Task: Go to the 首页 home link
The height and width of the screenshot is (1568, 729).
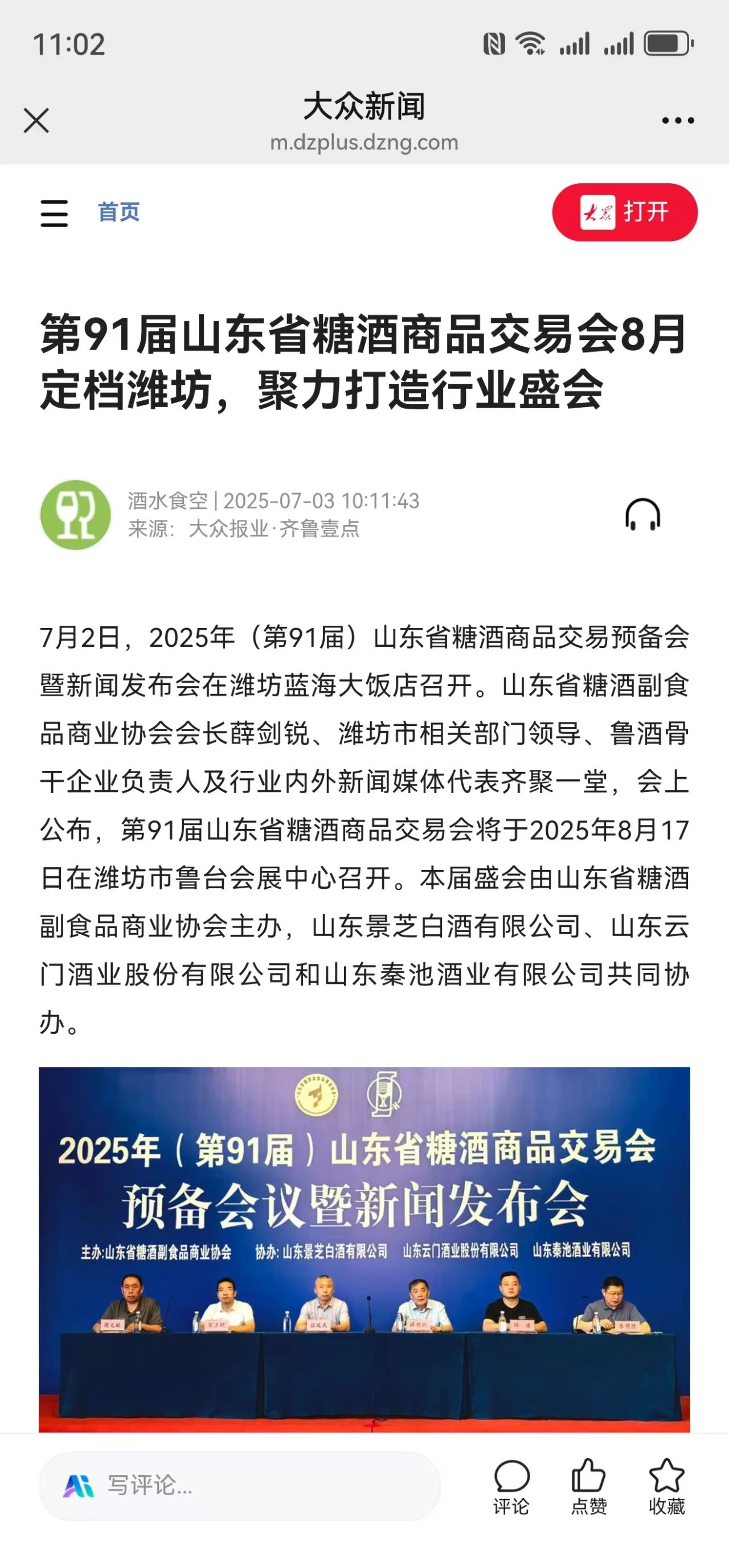Action: point(119,212)
